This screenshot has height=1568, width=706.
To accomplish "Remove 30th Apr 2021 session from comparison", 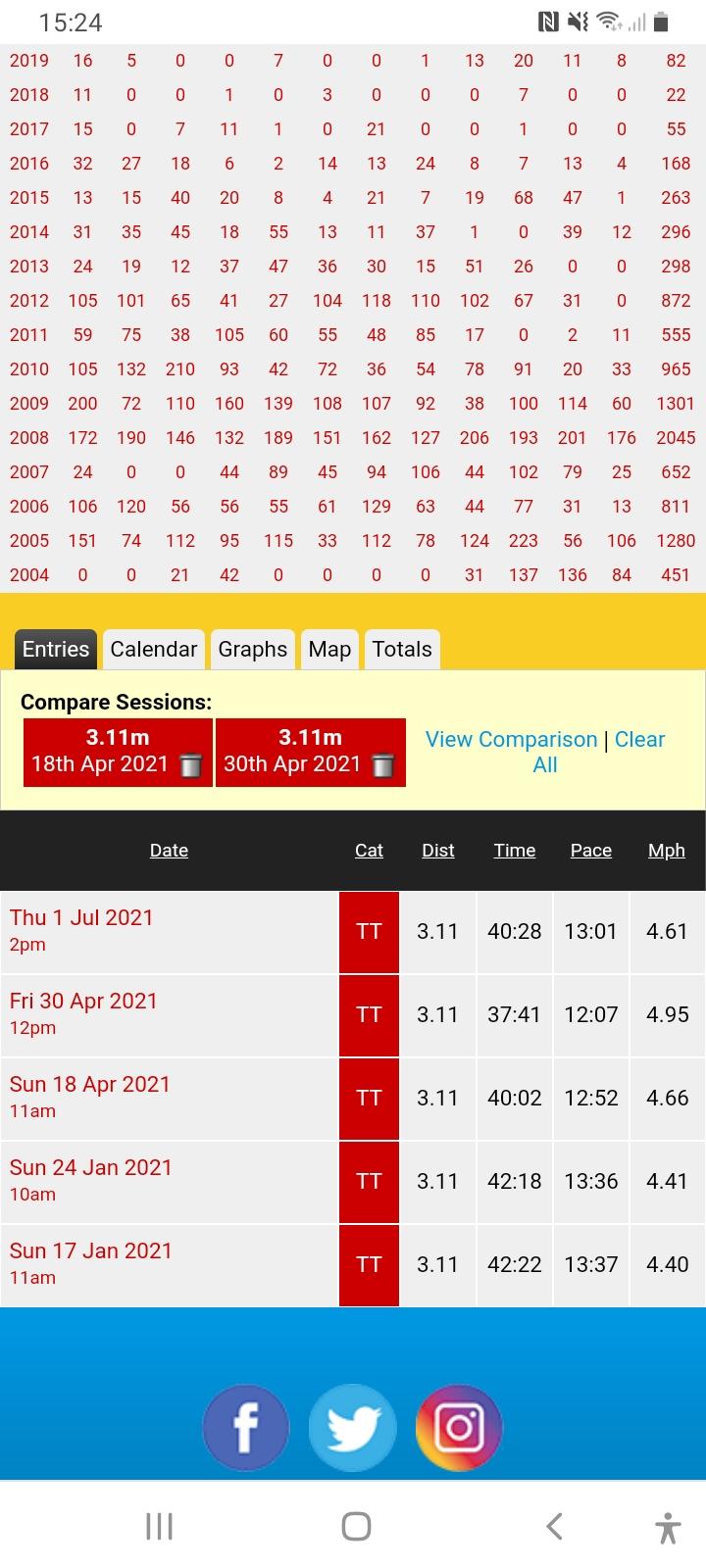I will point(383,765).
